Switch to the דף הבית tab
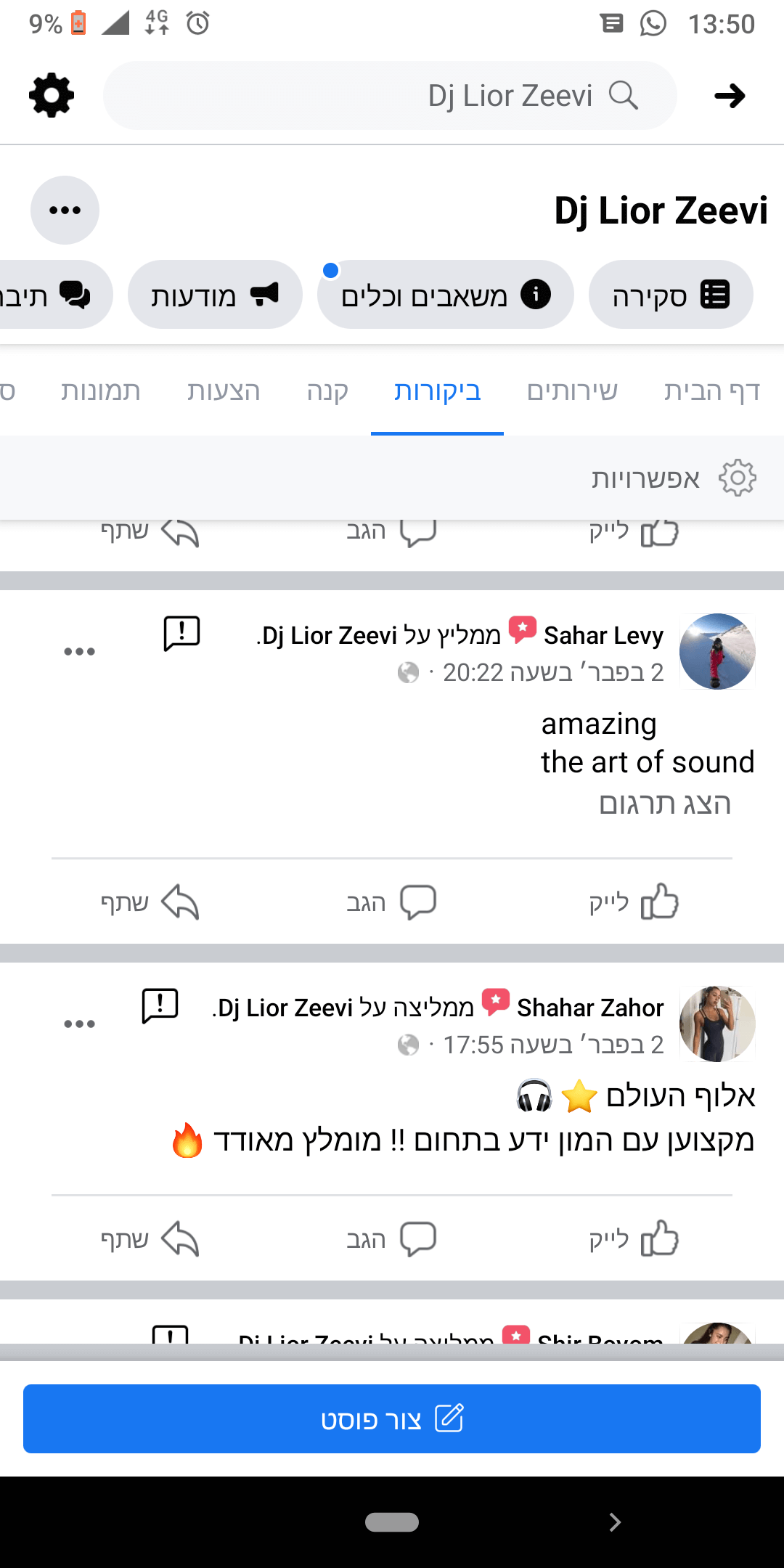Viewport: 784px width, 1568px height. pyautogui.click(x=711, y=391)
